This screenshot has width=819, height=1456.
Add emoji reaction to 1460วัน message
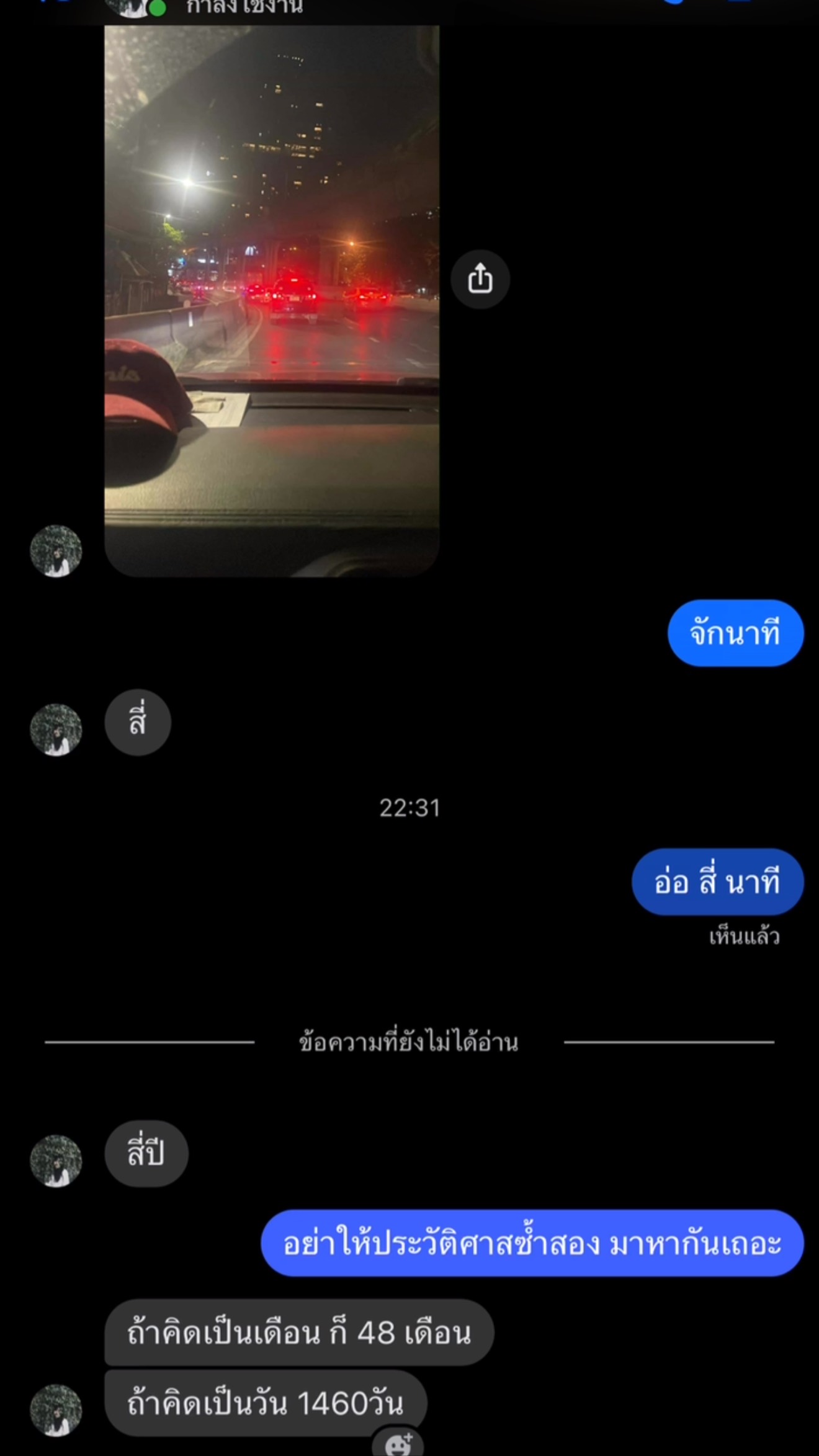tap(398, 1444)
